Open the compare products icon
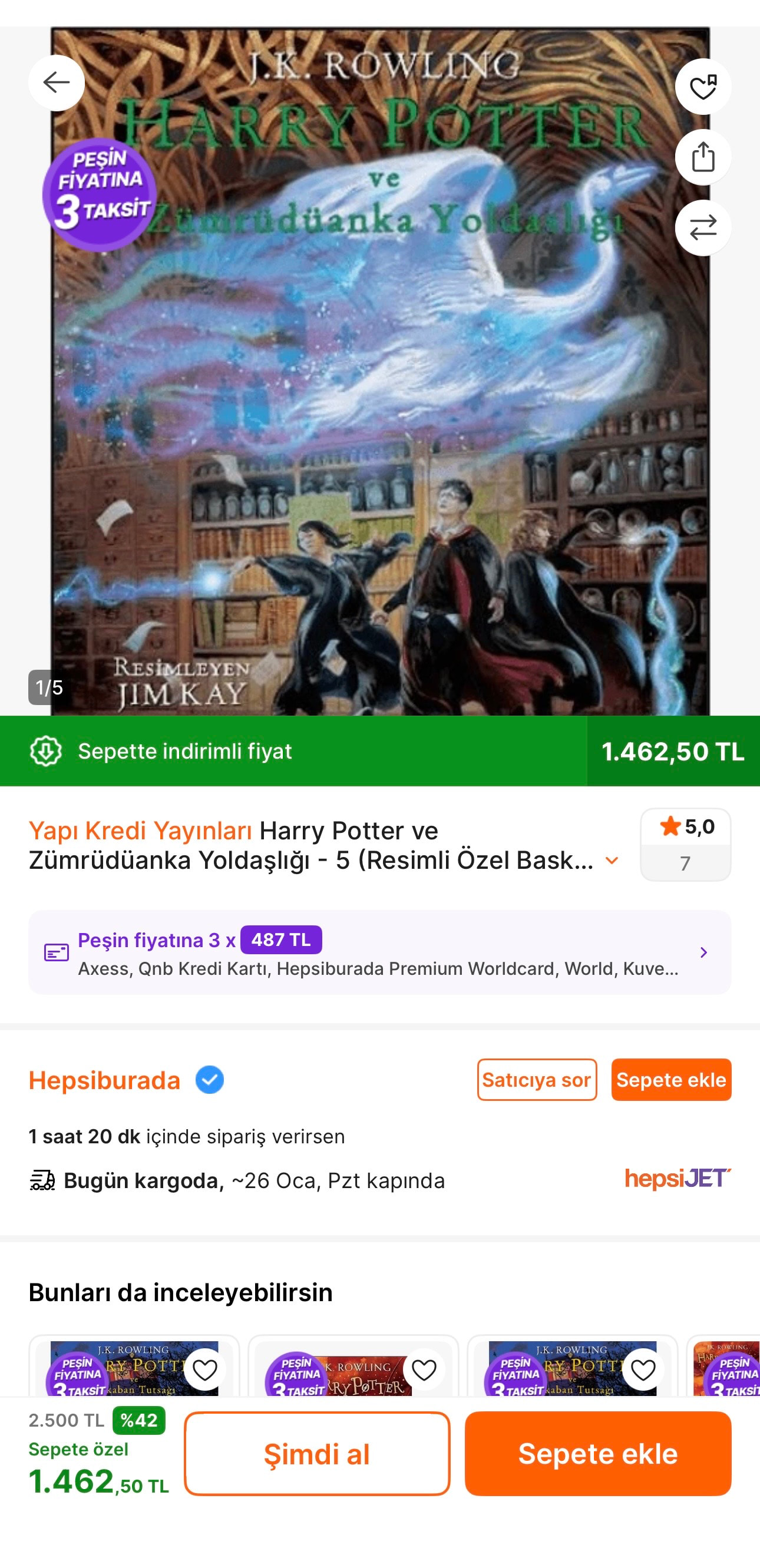Viewport: 760px width, 1568px height. tap(703, 227)
